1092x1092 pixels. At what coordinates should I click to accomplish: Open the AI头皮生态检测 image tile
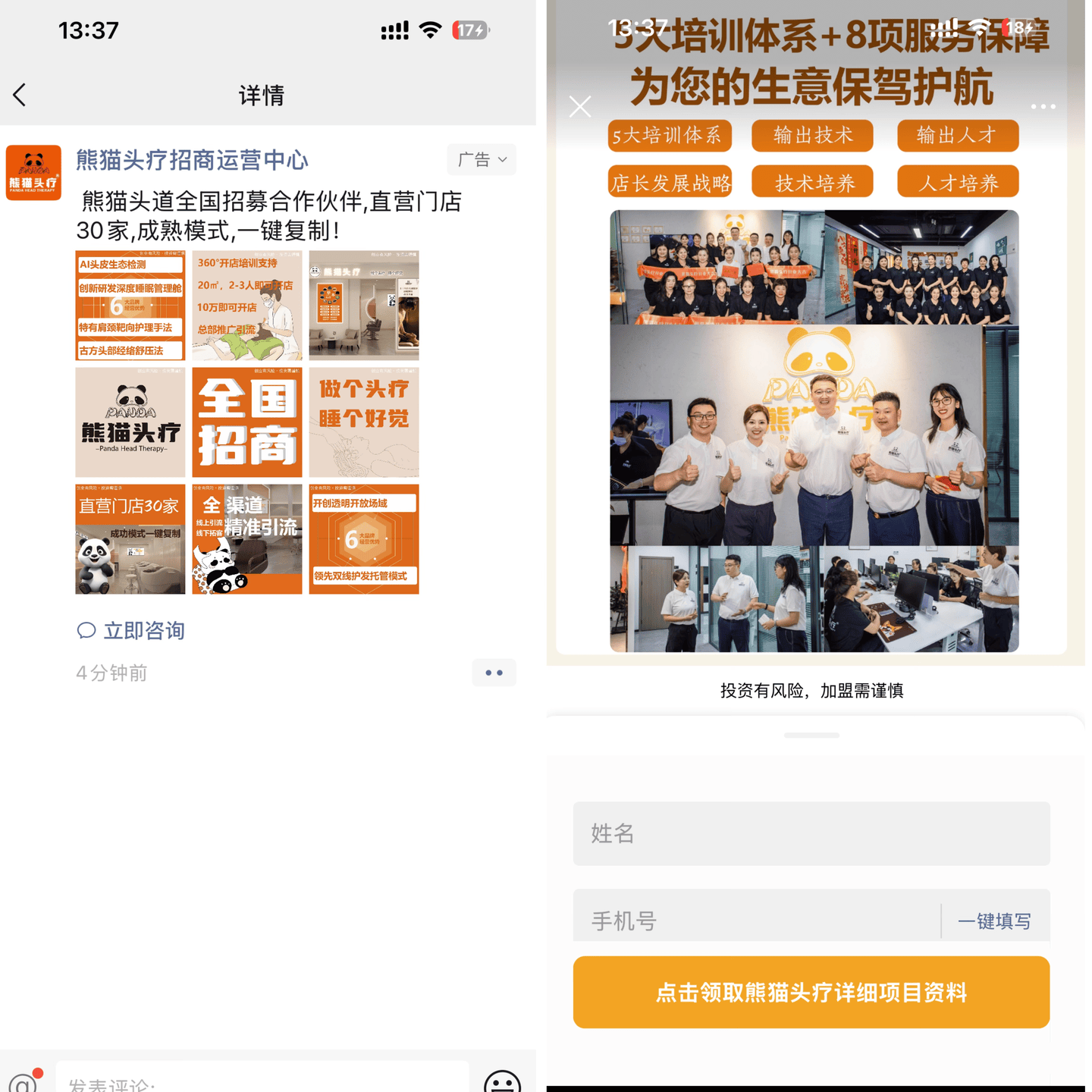coord(130,306)
